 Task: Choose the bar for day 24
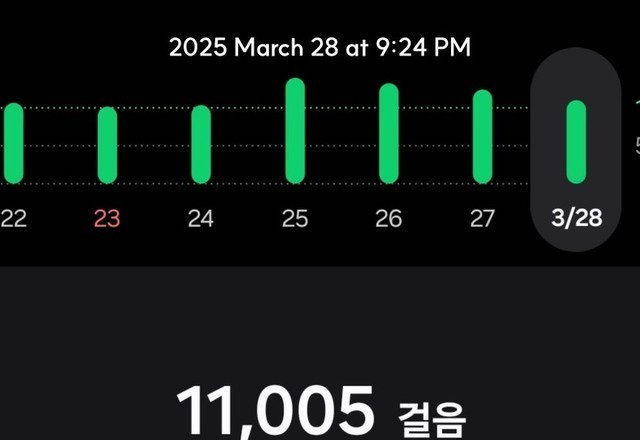pyautogui.click(x=201, y=144)
